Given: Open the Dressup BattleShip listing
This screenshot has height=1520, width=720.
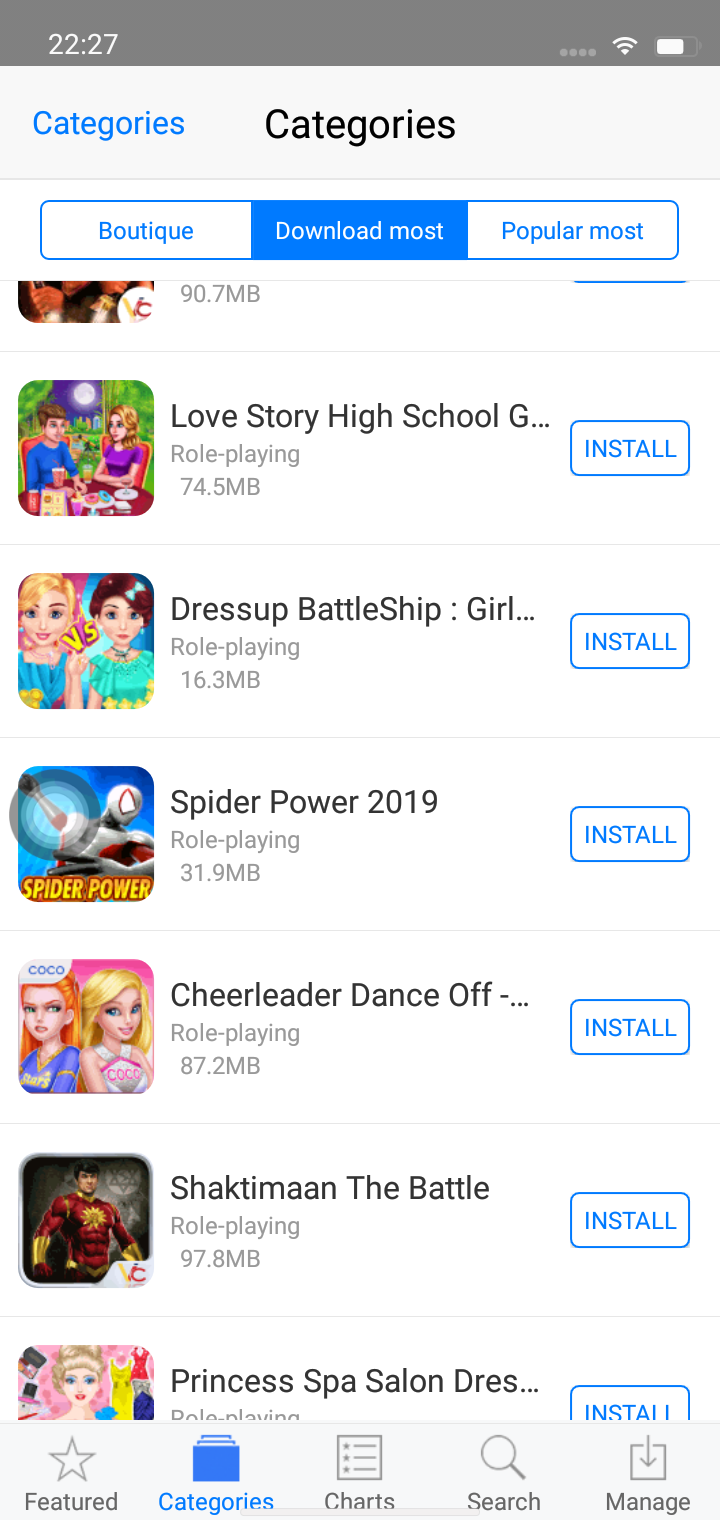Looking at the screenshot, I should point(352,610).
